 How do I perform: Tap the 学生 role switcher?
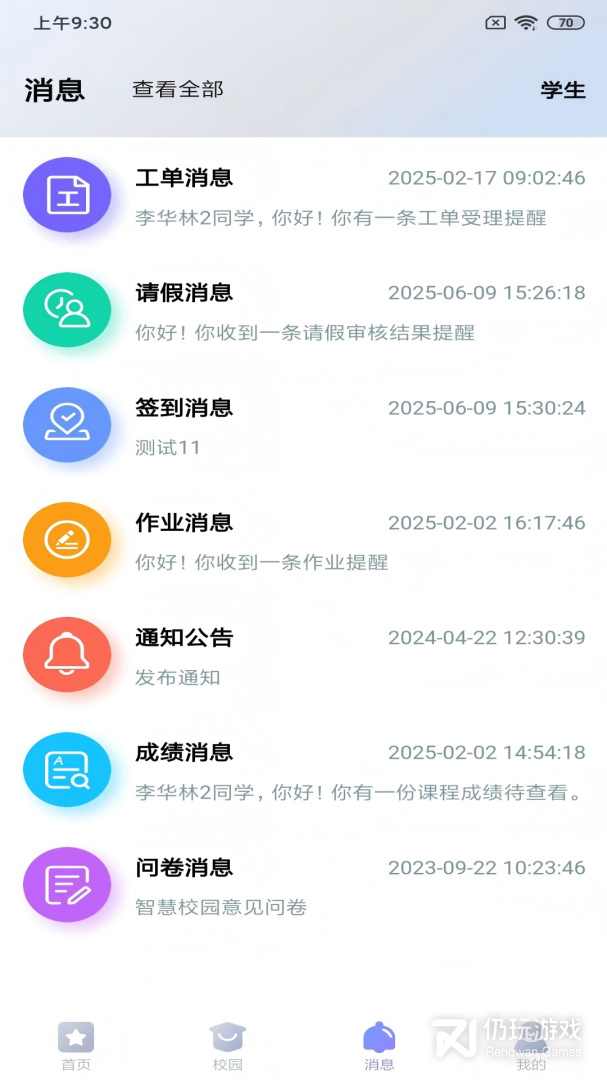pos(563,89)
